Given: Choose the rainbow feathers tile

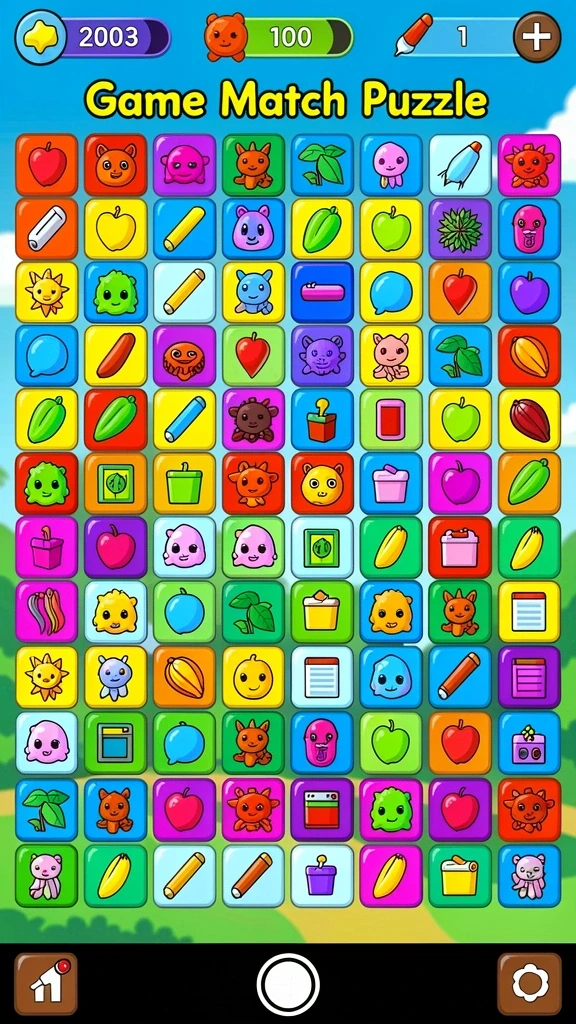Looking at the screenshot, I should click(46, 612).
